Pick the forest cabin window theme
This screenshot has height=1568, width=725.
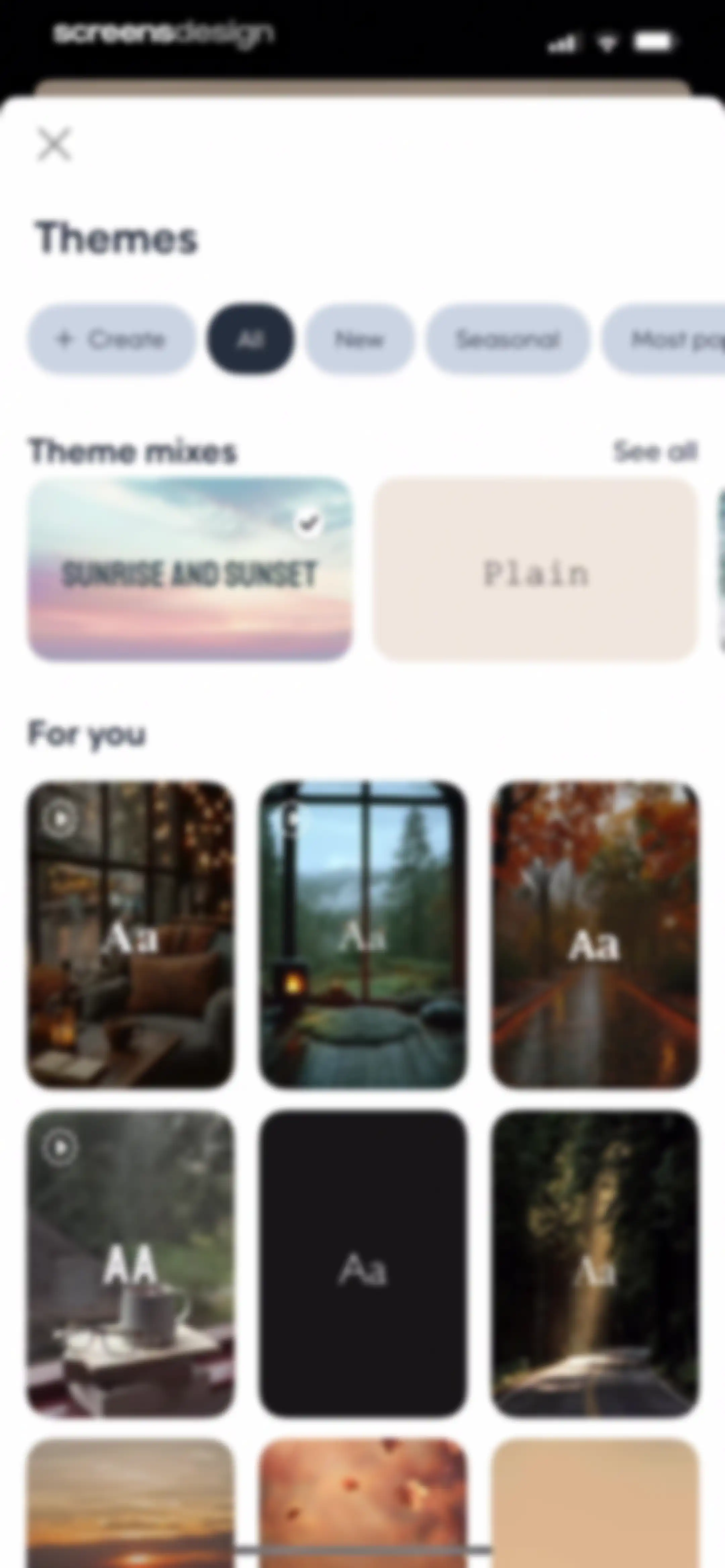click(363, 935)
